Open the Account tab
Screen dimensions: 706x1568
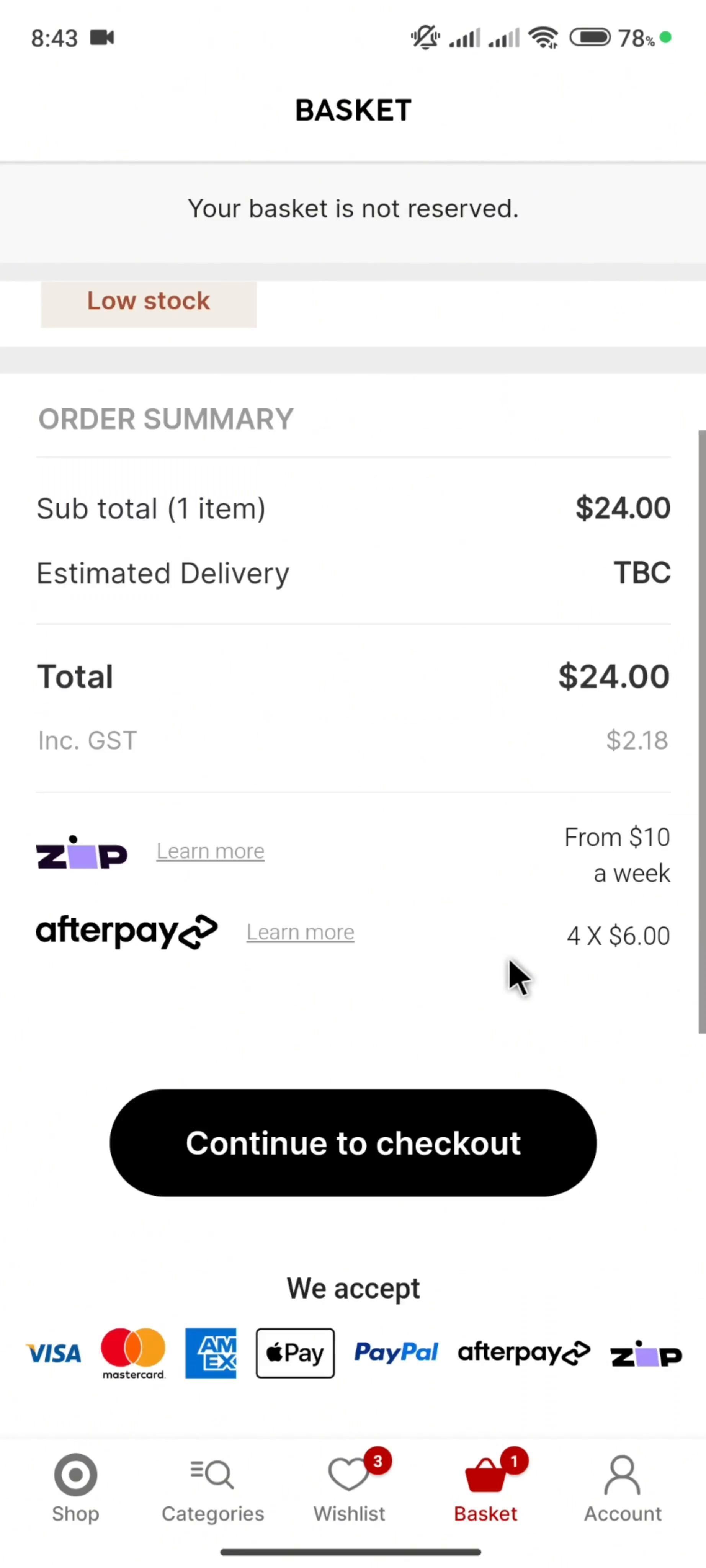[x=623, y=1487]
